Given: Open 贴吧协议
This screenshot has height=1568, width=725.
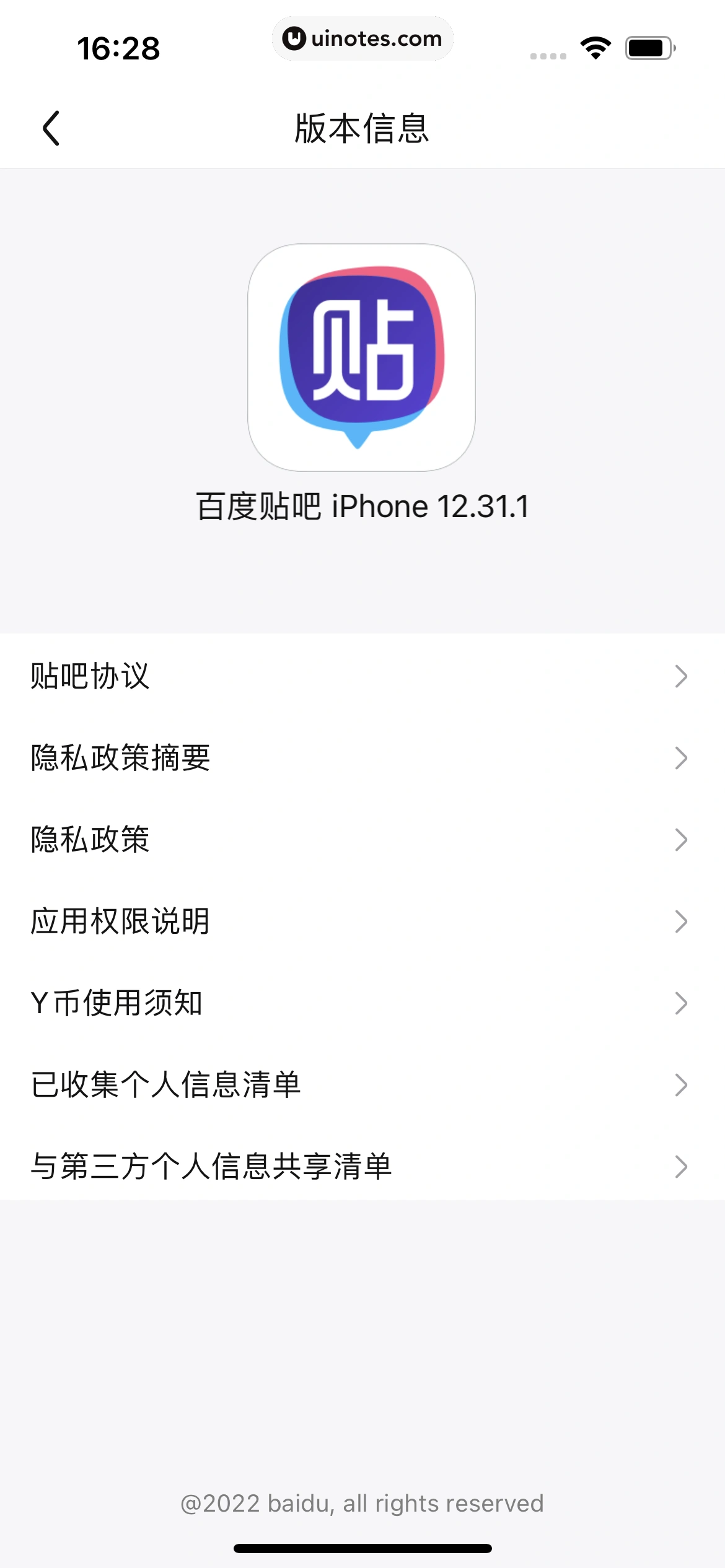Looking at the screenshot, I should point(362,676).
